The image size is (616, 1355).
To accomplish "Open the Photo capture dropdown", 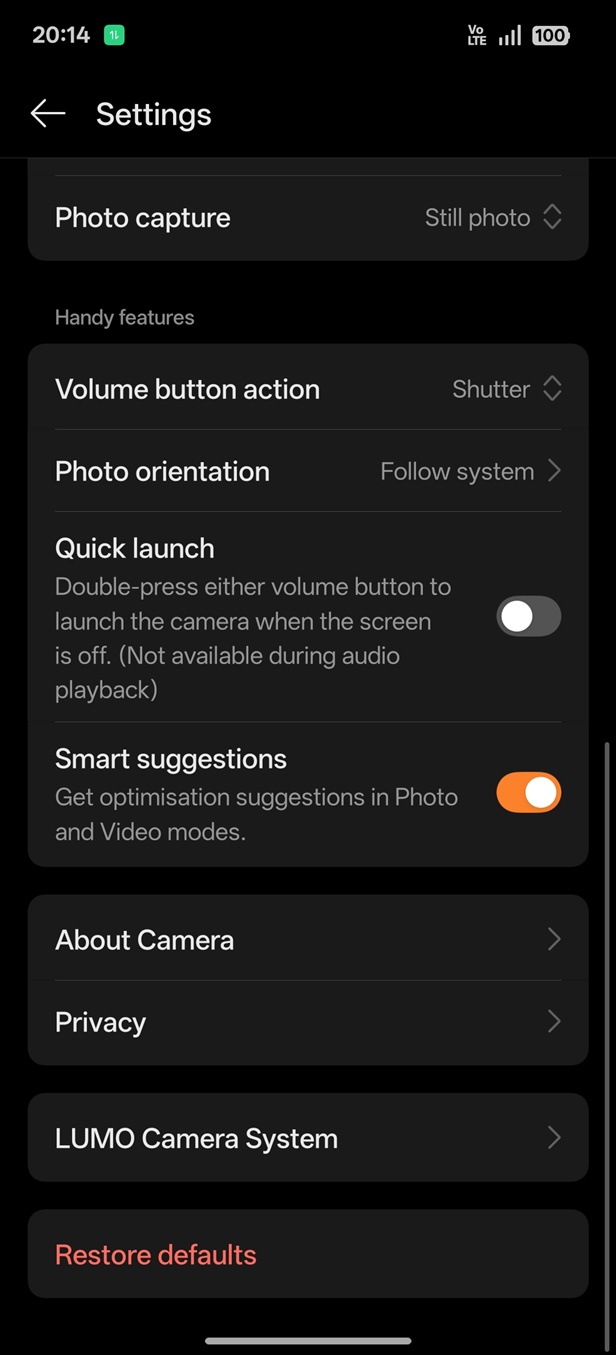I will tap(492, 218).
